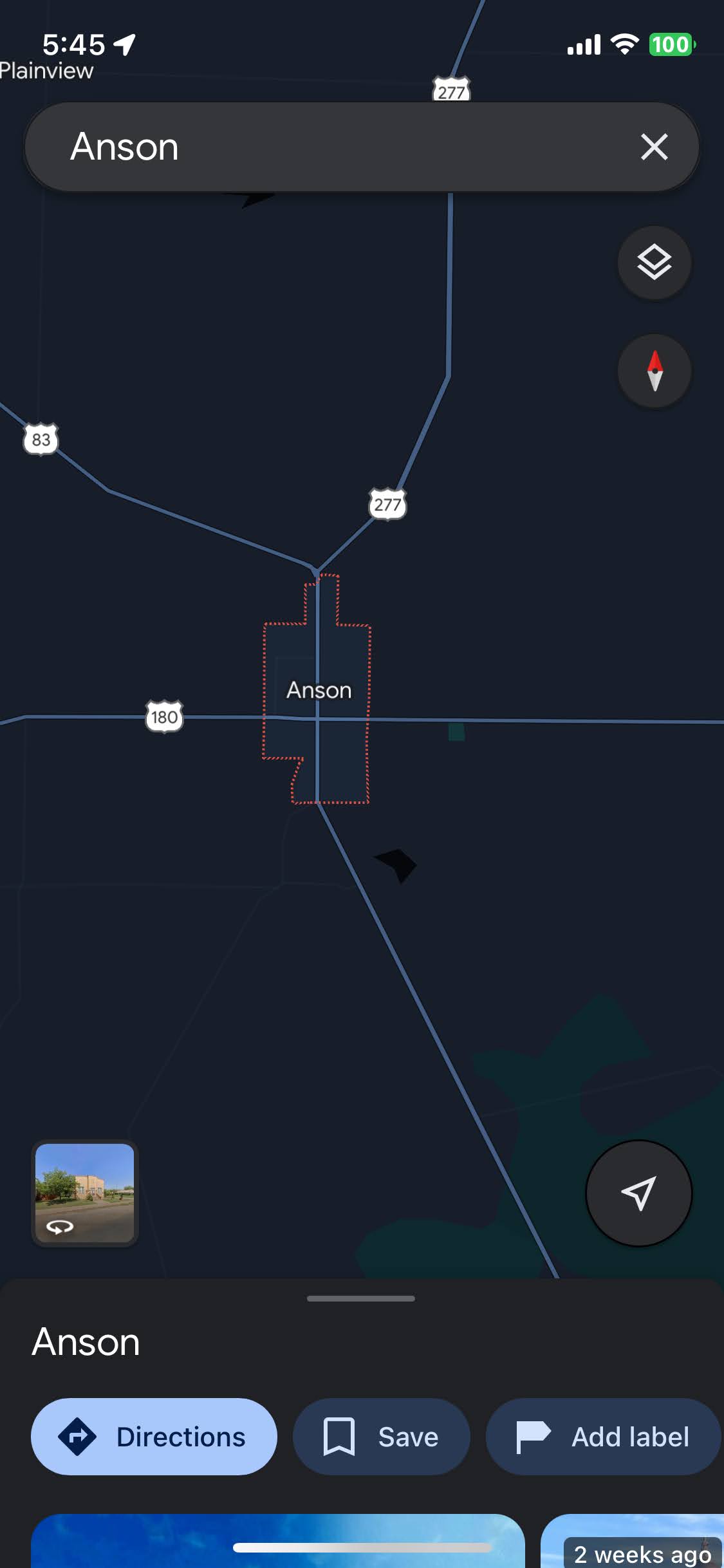Open the map layers button

(654, 263)
